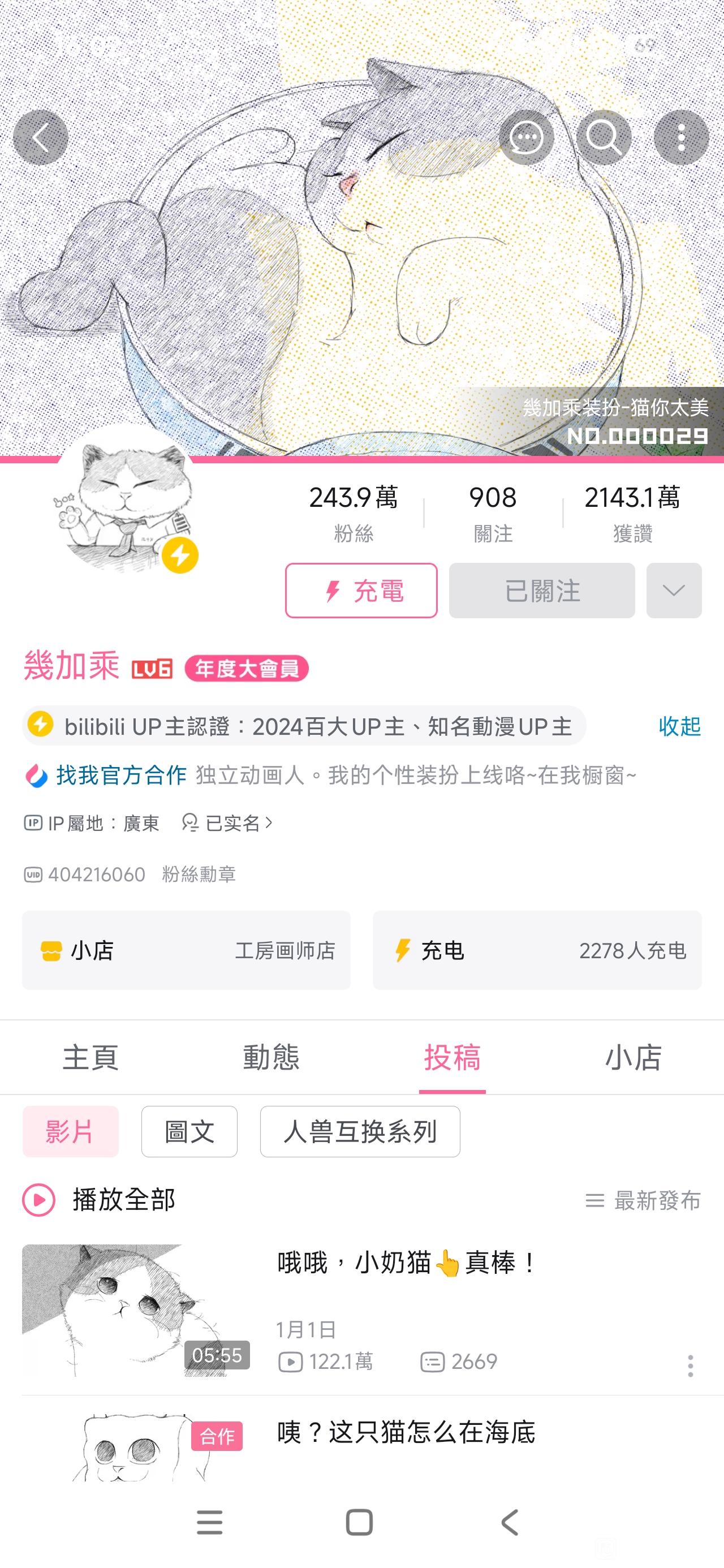
Task: Open the 充电 2278人充电 card
Action: click(x=536, y=950)
